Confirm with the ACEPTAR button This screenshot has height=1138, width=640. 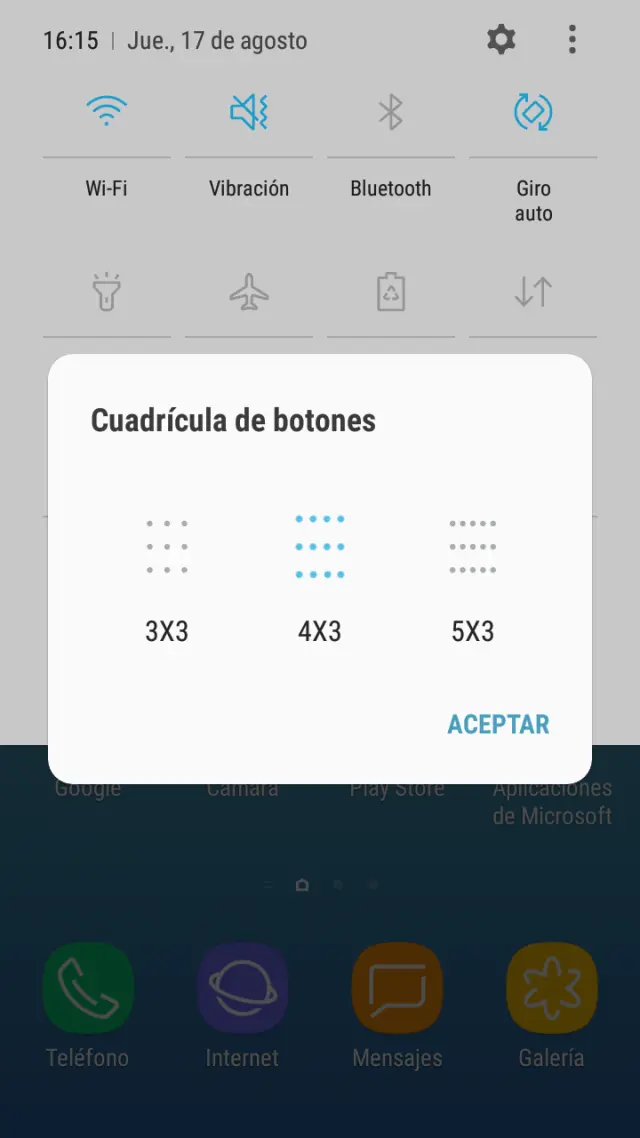click(498, 724)
